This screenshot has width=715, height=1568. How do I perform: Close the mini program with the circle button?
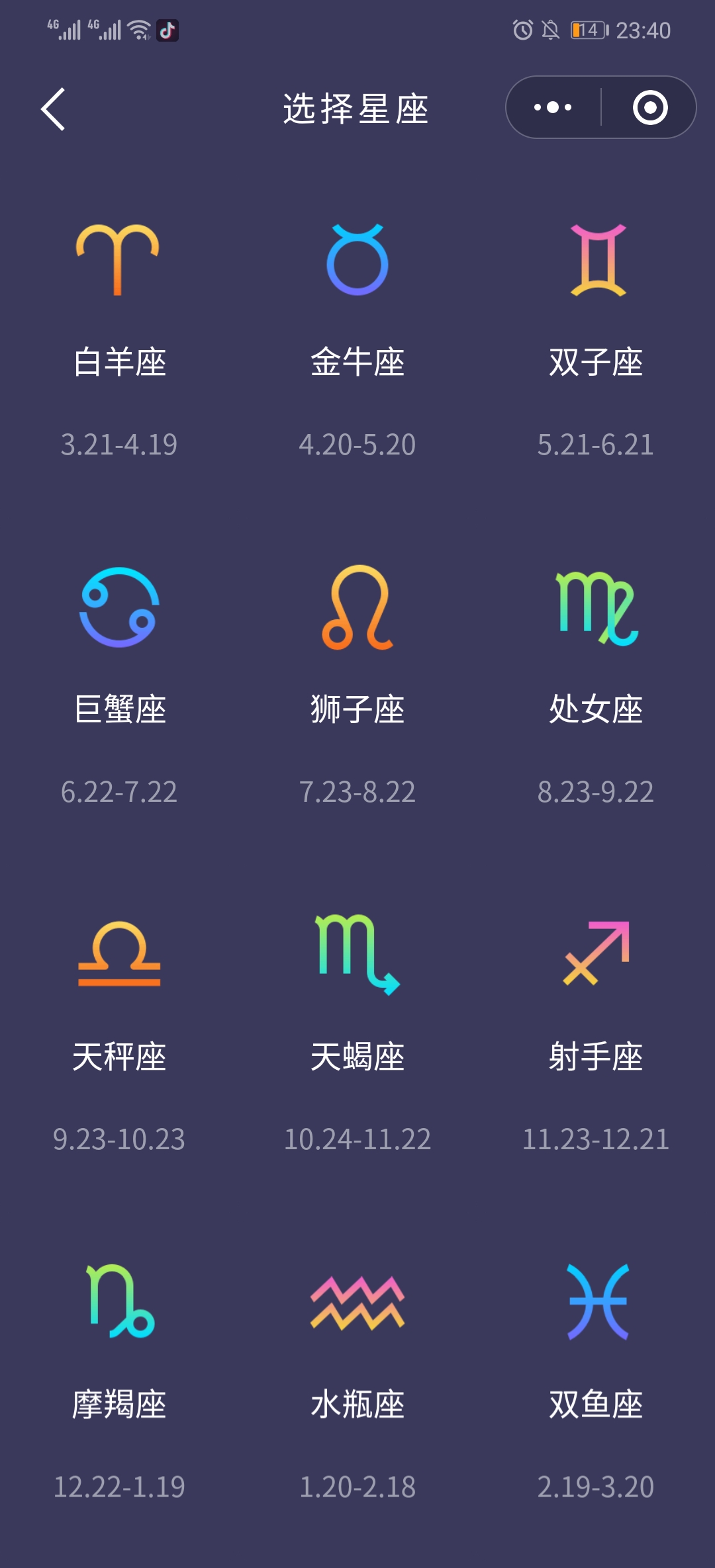click(x=650, y=107)
